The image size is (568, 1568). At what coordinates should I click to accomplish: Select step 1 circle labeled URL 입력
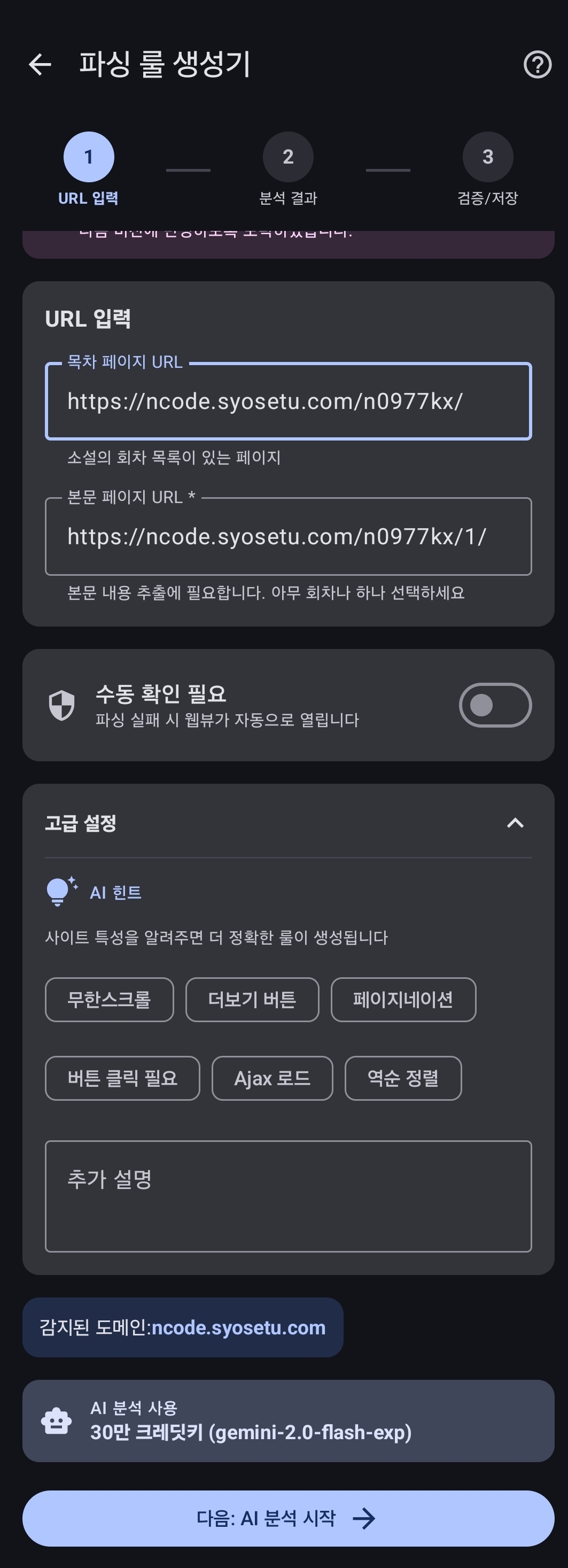(88, 156)
